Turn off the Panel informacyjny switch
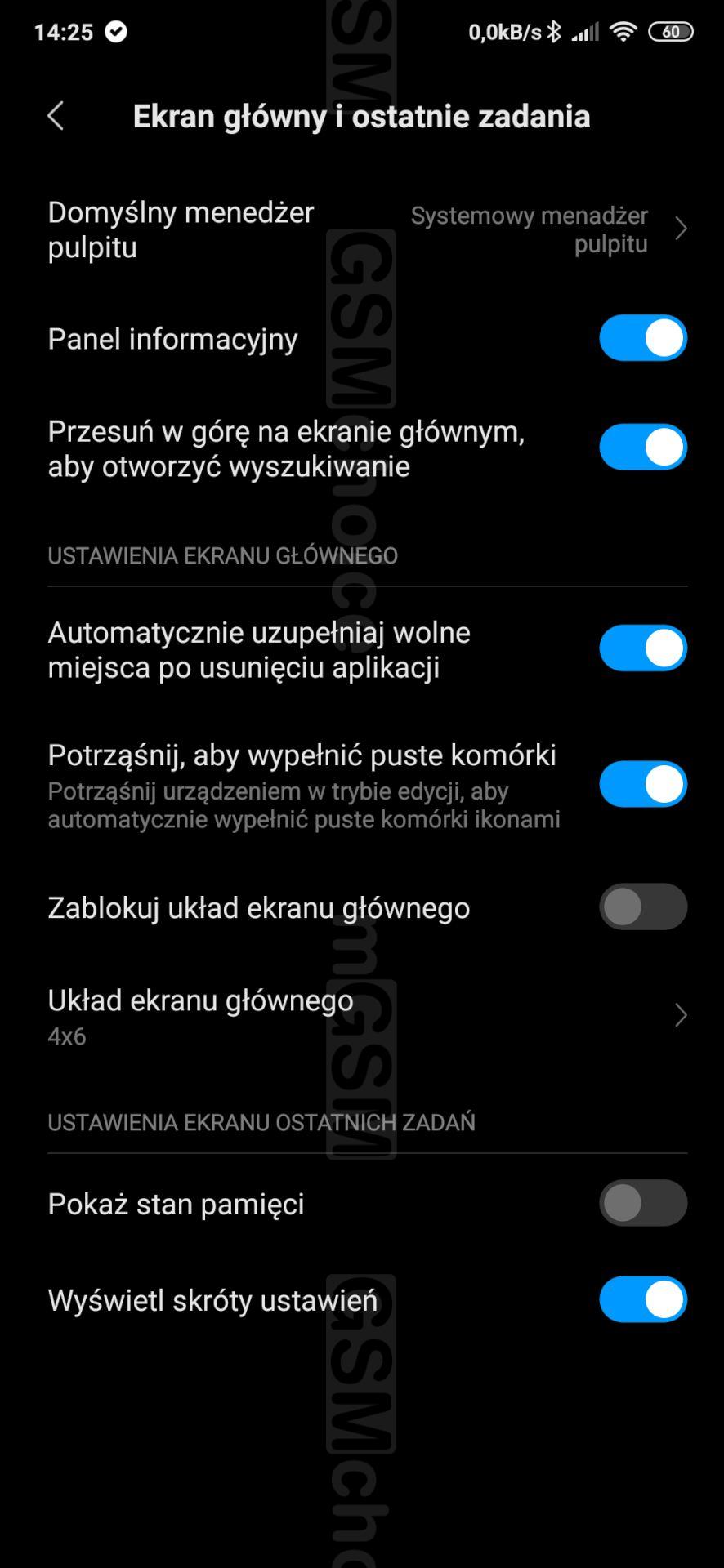 click(x=643, y=338)
